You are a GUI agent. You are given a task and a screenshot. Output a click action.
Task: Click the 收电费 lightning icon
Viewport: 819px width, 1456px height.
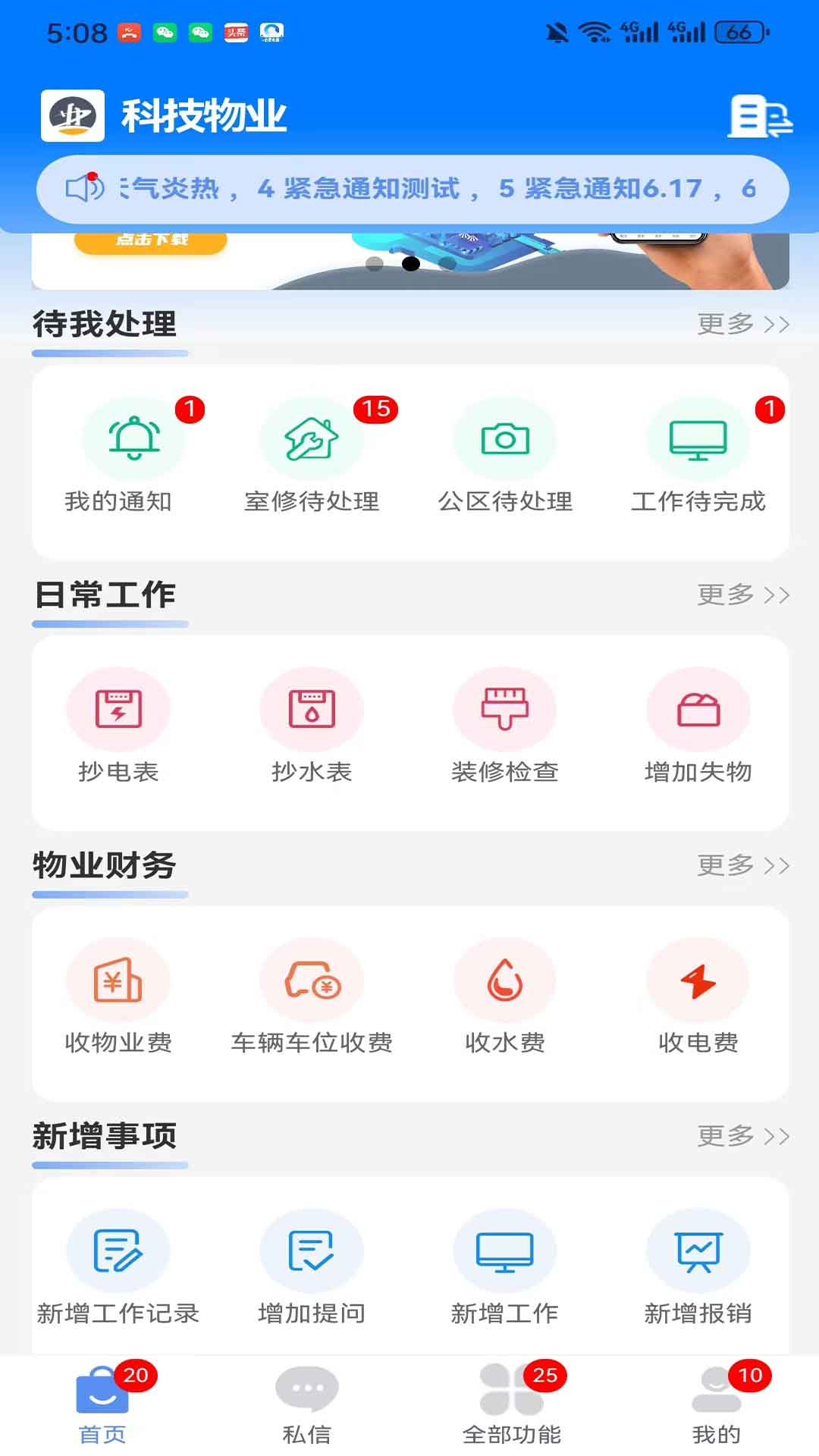click(x=699, y=980)
